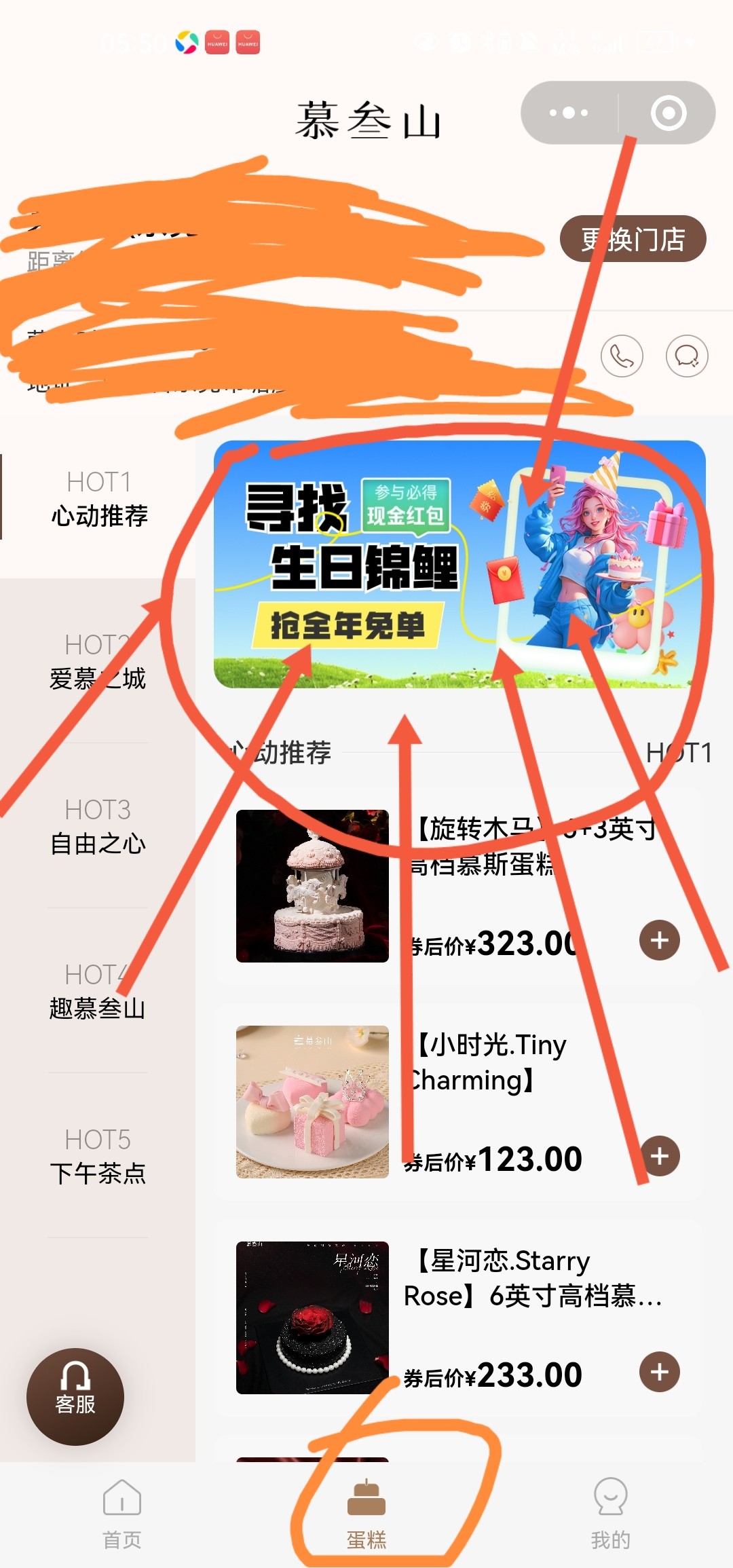This screenshot has height=1568, width=733.
Task: Add 星河恋 Starry Rose to cart
Action: coord(659,1372)
